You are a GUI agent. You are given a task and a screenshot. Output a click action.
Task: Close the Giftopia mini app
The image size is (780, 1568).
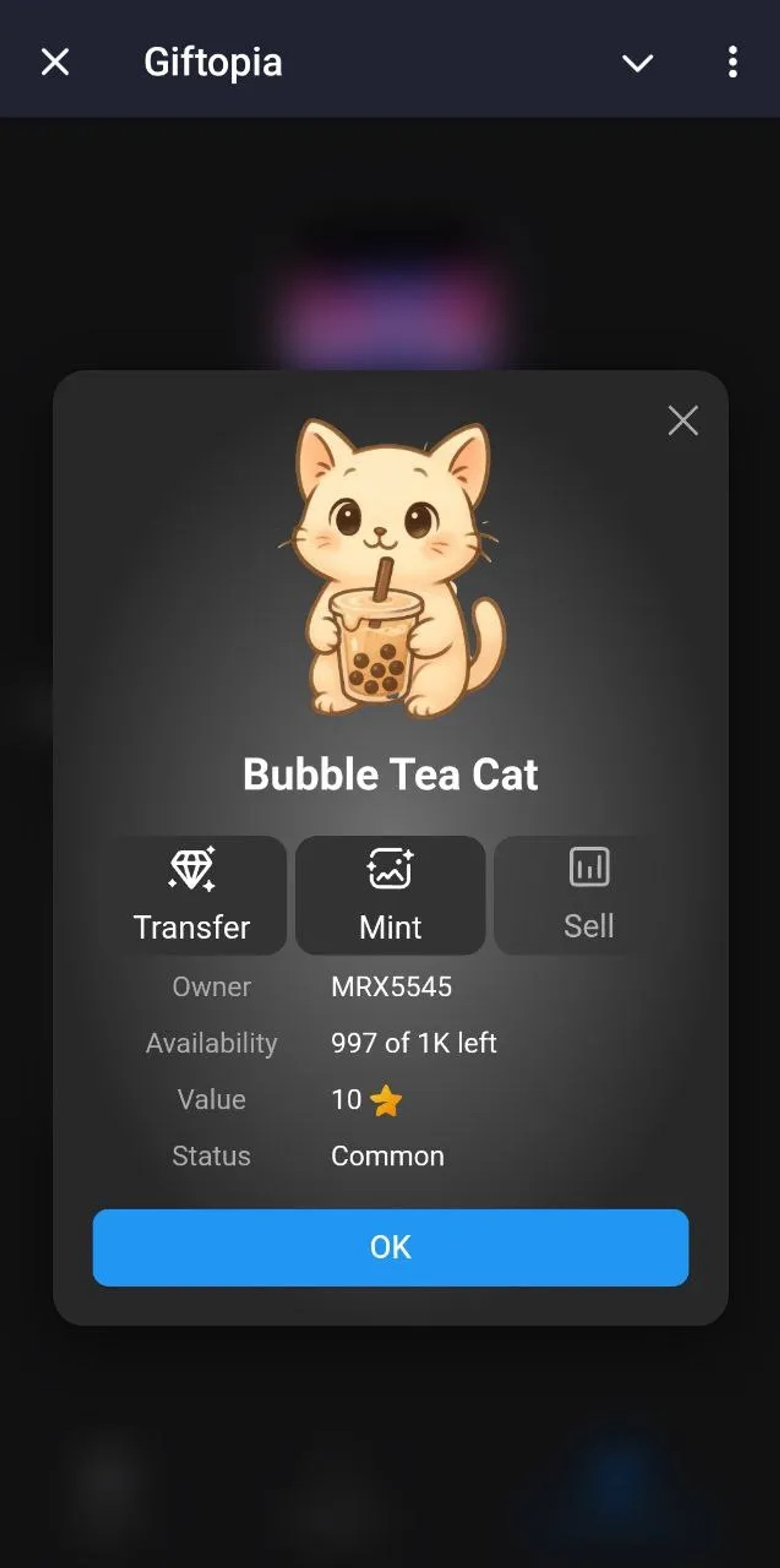(x=55, y=62)
